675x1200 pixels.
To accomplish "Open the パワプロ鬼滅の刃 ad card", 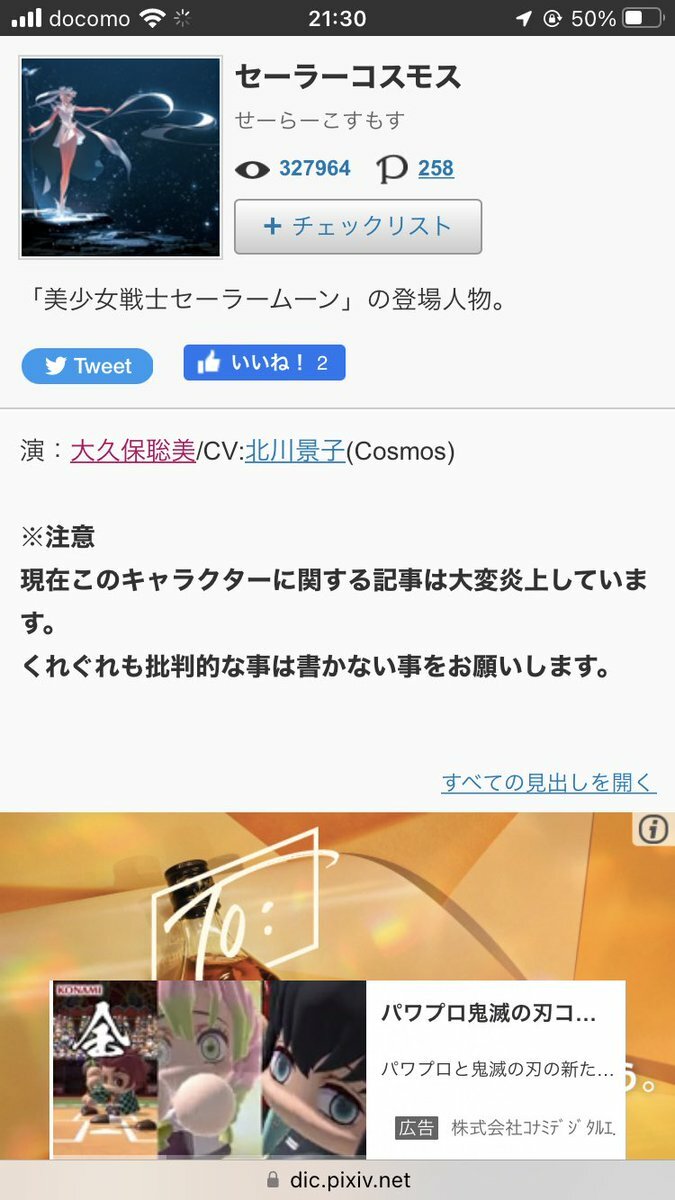I will (x=338, y=1068).
